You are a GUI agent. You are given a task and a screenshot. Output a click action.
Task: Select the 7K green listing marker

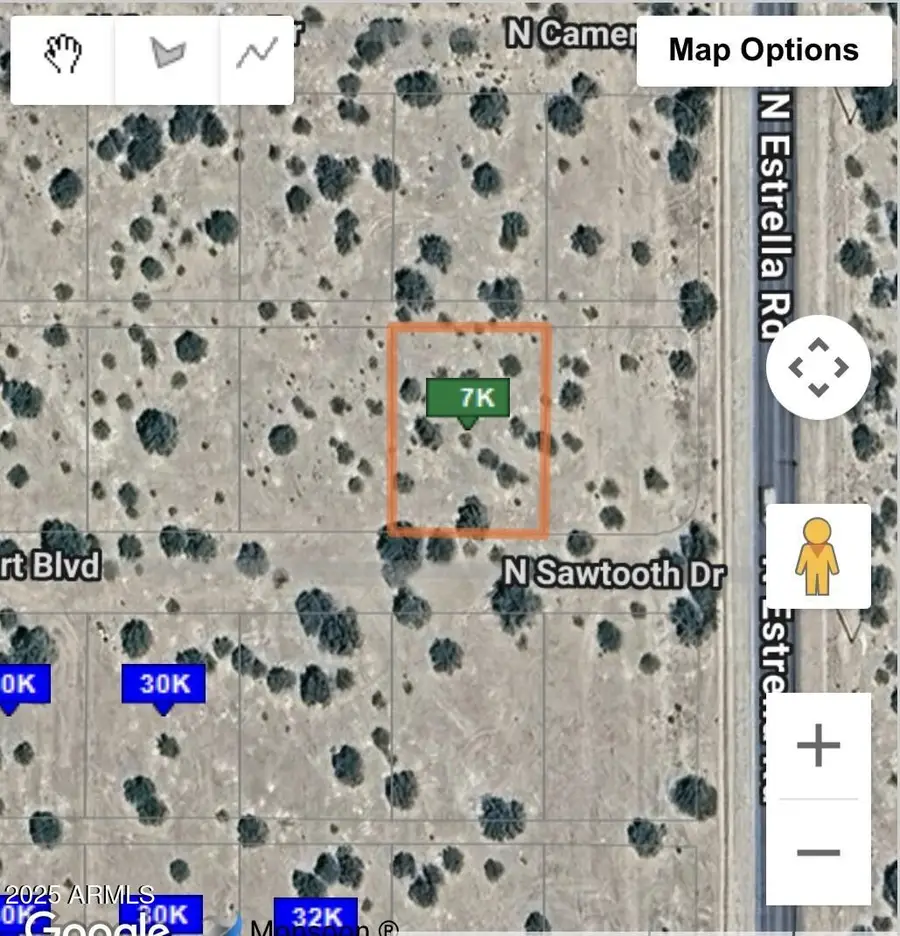tap(470, 397)
